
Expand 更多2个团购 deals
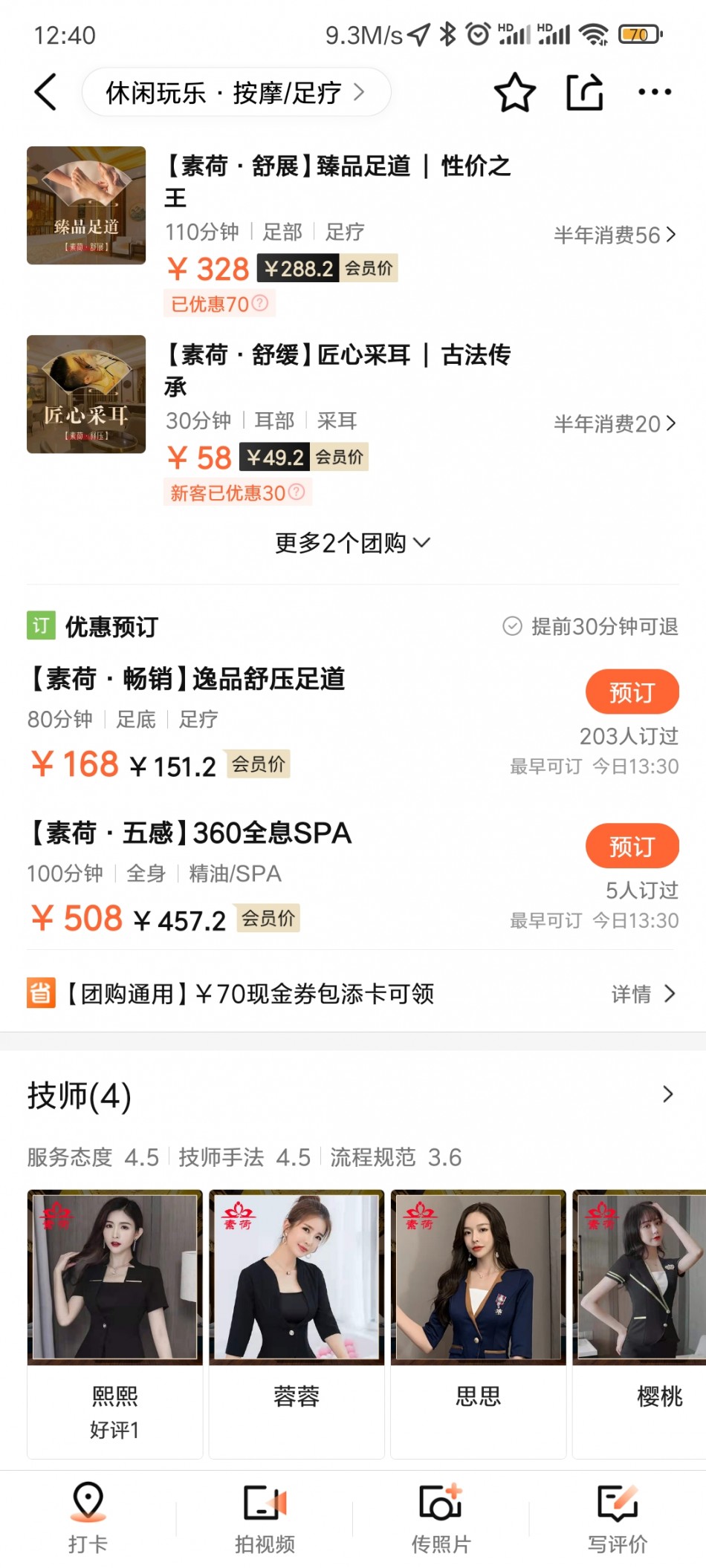click(x=352, y=543)
